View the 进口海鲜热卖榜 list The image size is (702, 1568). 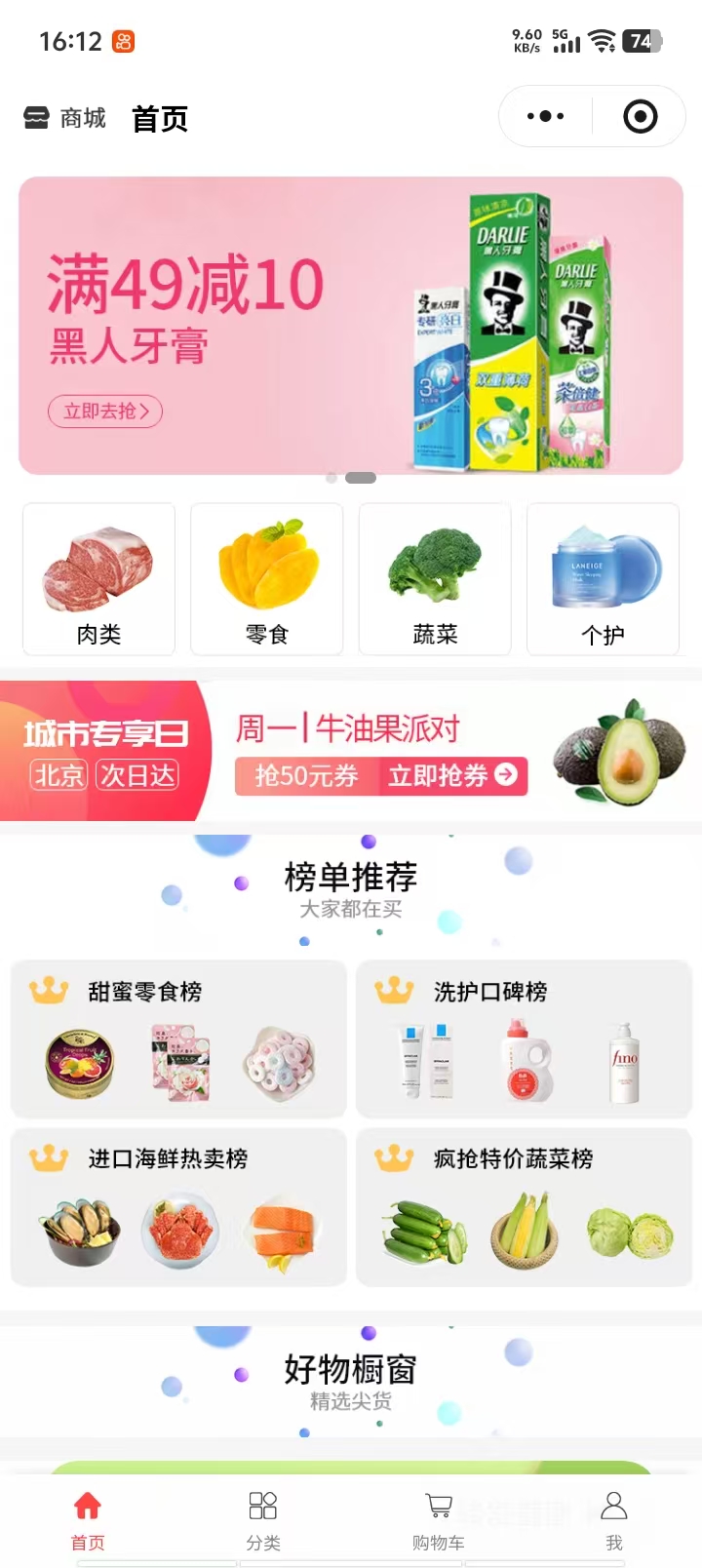click(x=178, y=1206)
